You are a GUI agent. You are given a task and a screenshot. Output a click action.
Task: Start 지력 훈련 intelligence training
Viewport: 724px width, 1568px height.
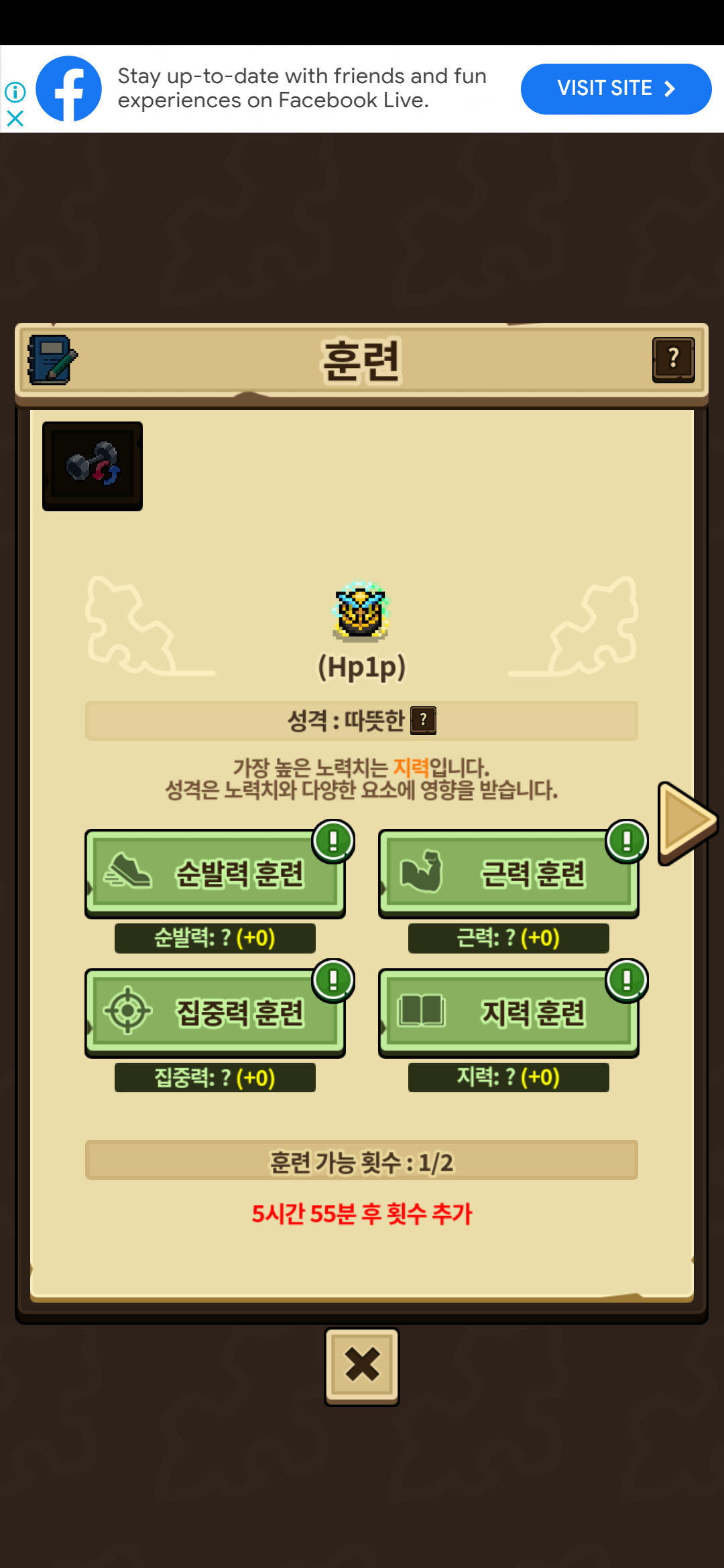(508, 1012)
